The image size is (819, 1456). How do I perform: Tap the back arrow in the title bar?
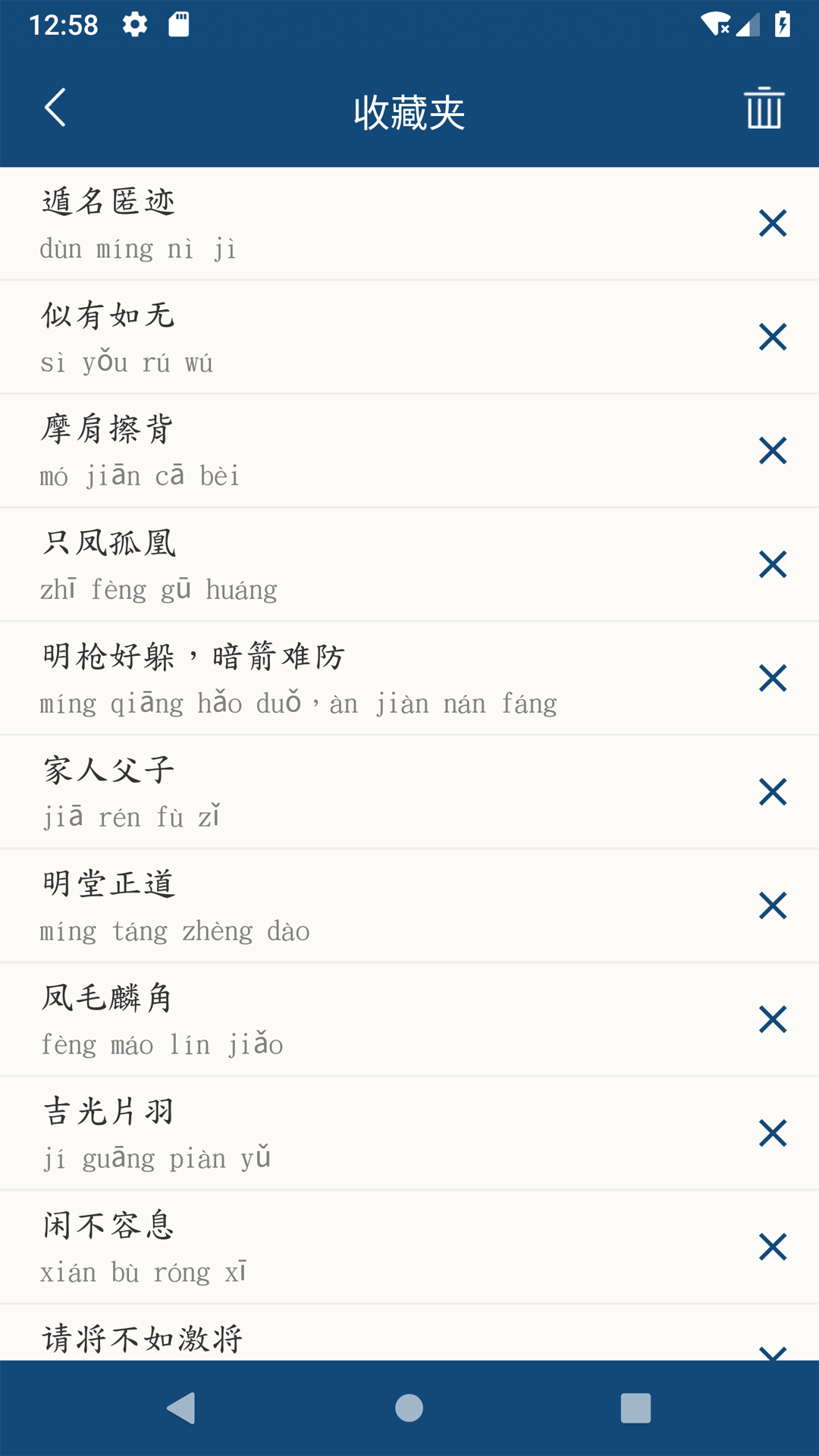[55, 108]
